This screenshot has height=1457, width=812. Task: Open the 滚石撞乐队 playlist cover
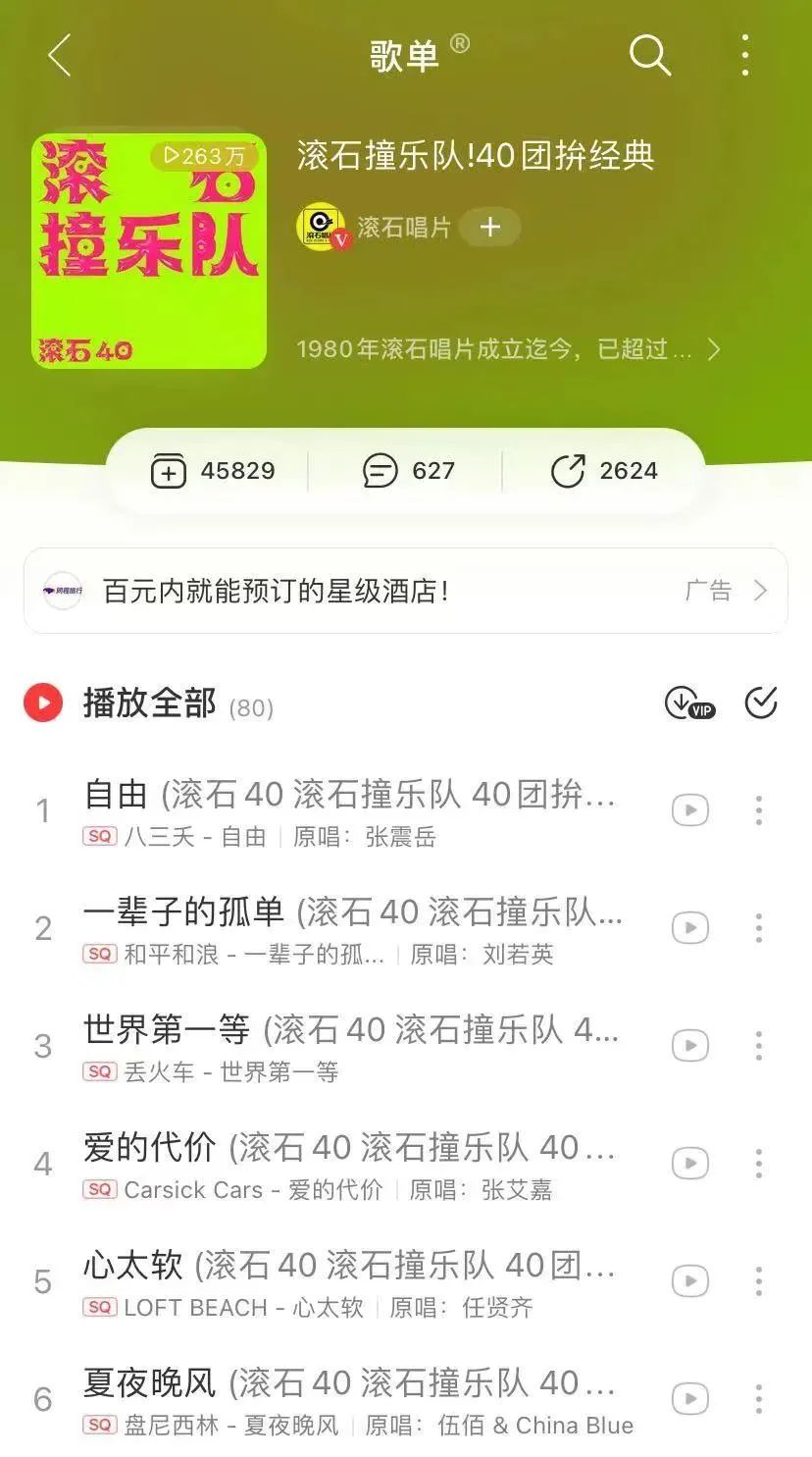149,251
